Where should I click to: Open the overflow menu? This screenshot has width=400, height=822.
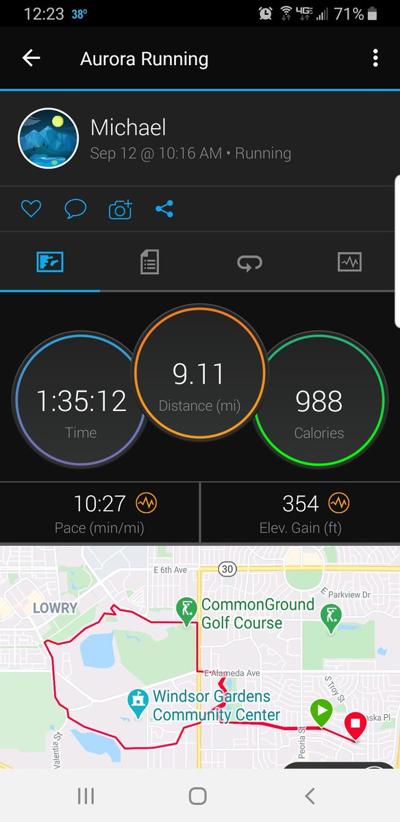click(375, 58)
